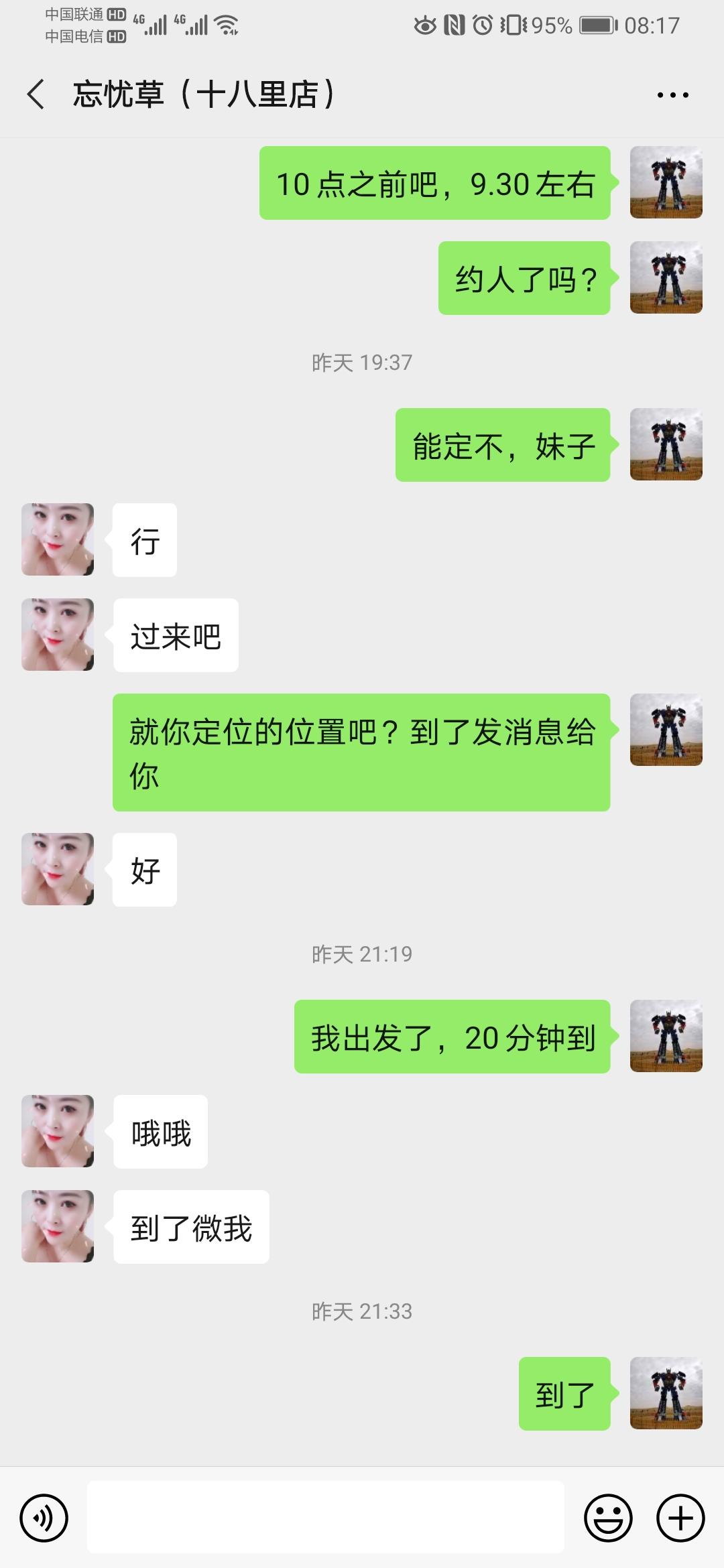Screen dimensions: 724x1568
Task: Tap the timestamp 昨天 21:33
Action: (362, 1311)
